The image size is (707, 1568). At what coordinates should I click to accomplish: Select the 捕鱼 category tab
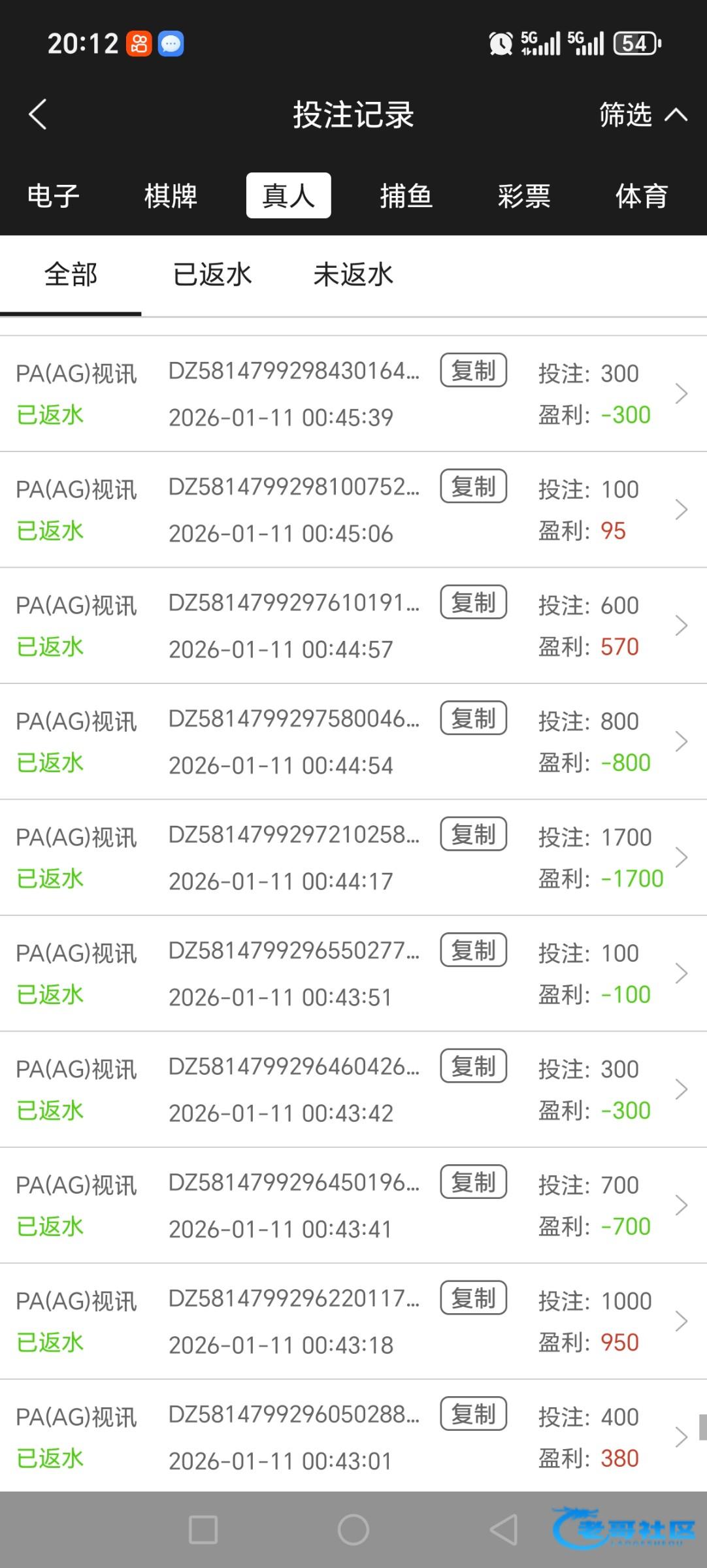pos(406,196)
